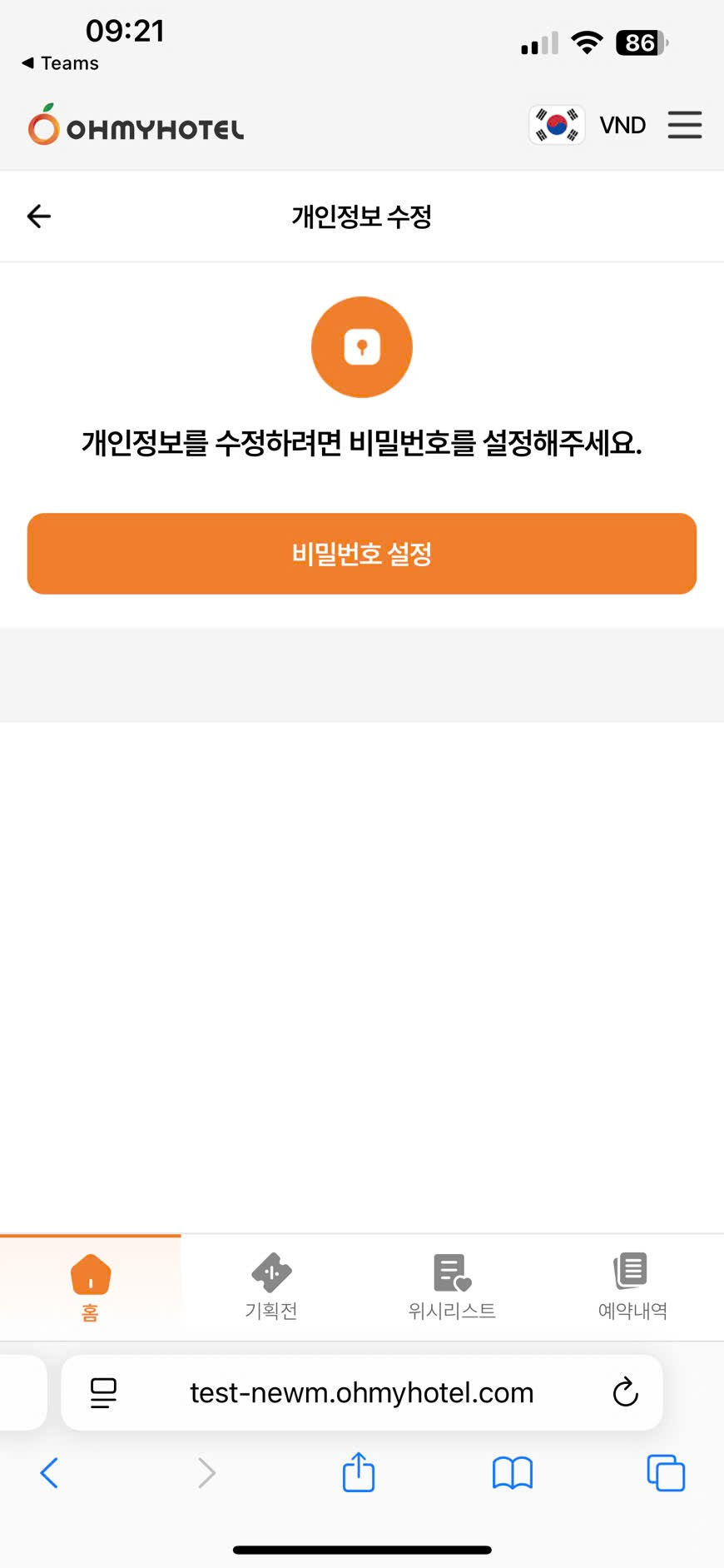Reload the page in Safari
Image resolution: width=724 pixels, height=1568 pixels.
625,1392
